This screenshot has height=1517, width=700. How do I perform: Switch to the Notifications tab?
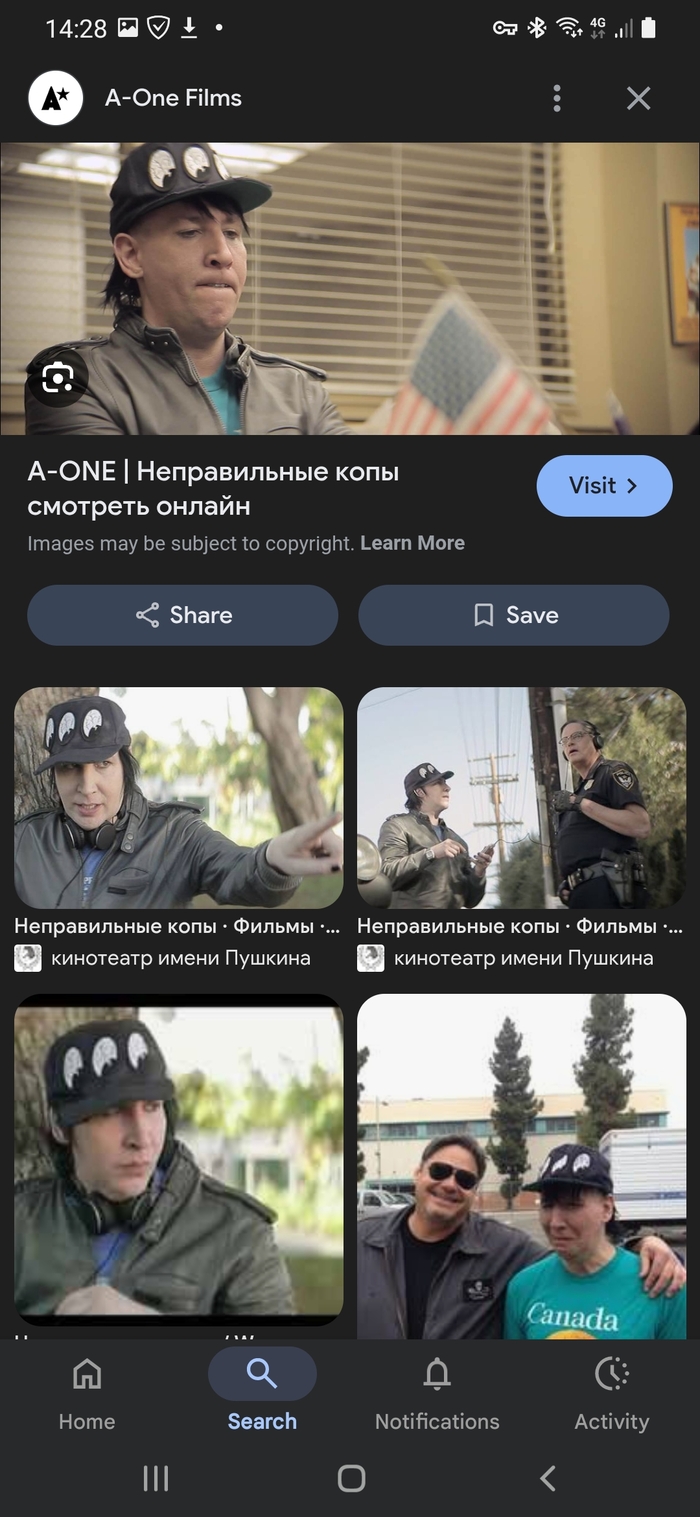(437, 1393)
